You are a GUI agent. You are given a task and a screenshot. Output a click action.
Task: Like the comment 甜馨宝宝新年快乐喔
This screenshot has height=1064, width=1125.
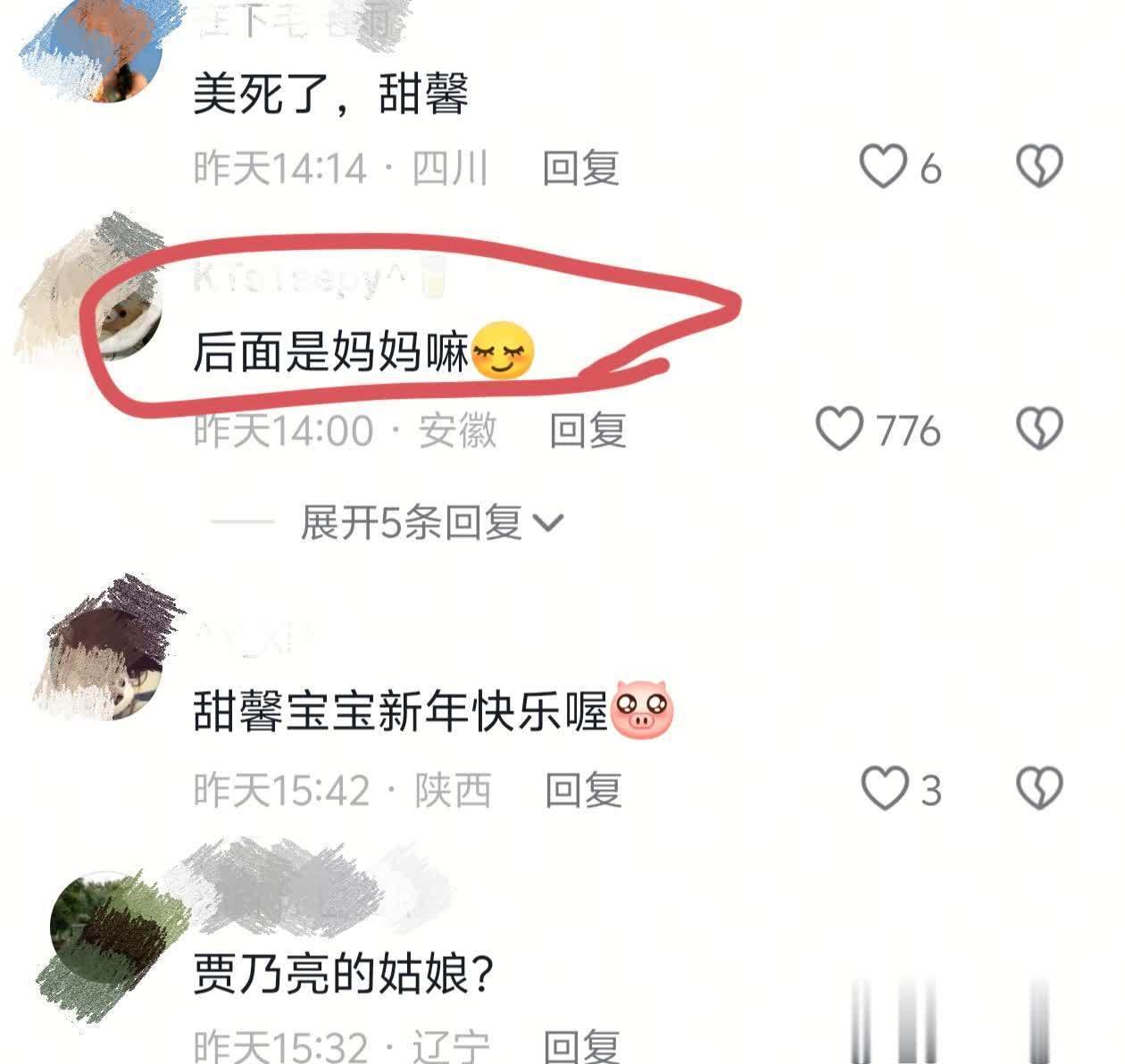pos(884,789)
